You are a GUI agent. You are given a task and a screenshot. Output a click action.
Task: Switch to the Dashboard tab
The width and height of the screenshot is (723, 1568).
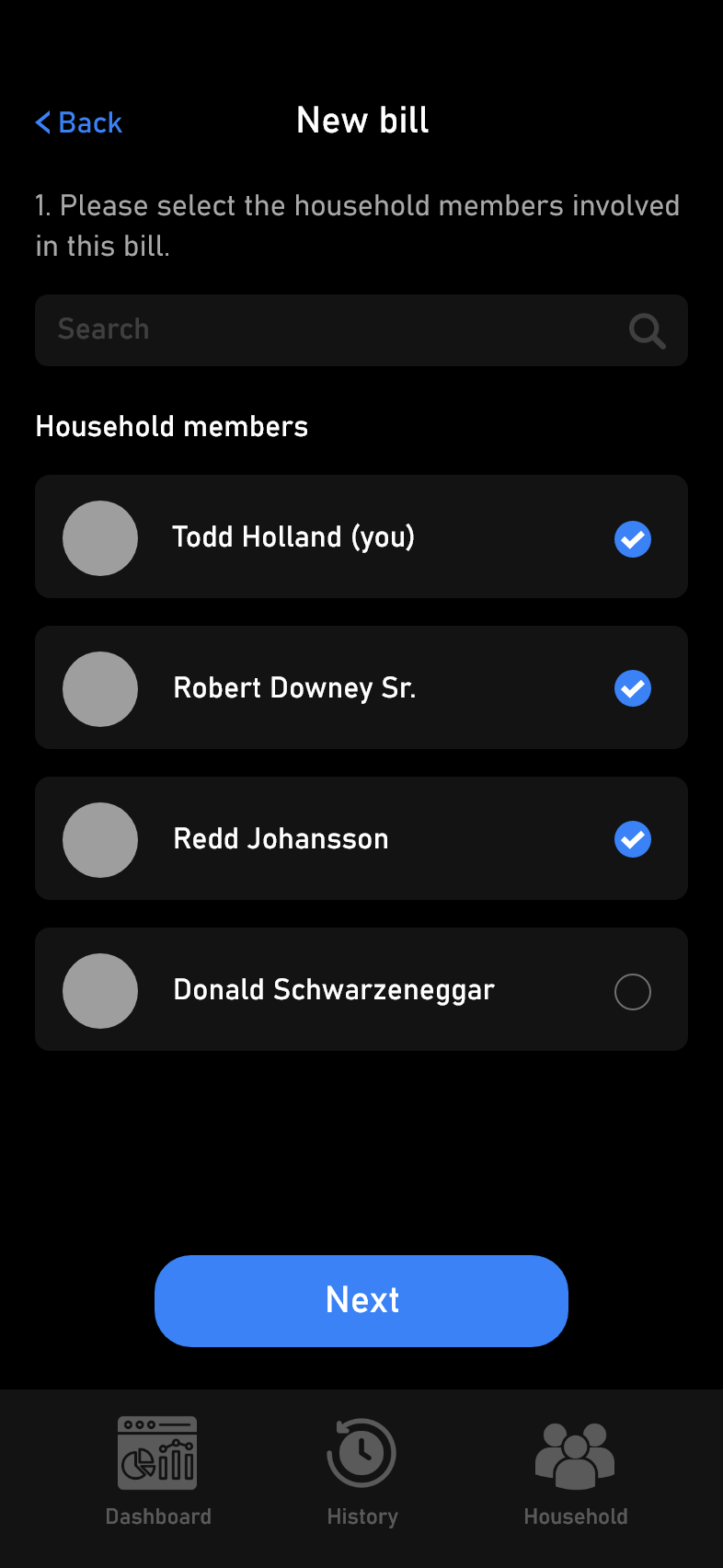click(158, 1471)
